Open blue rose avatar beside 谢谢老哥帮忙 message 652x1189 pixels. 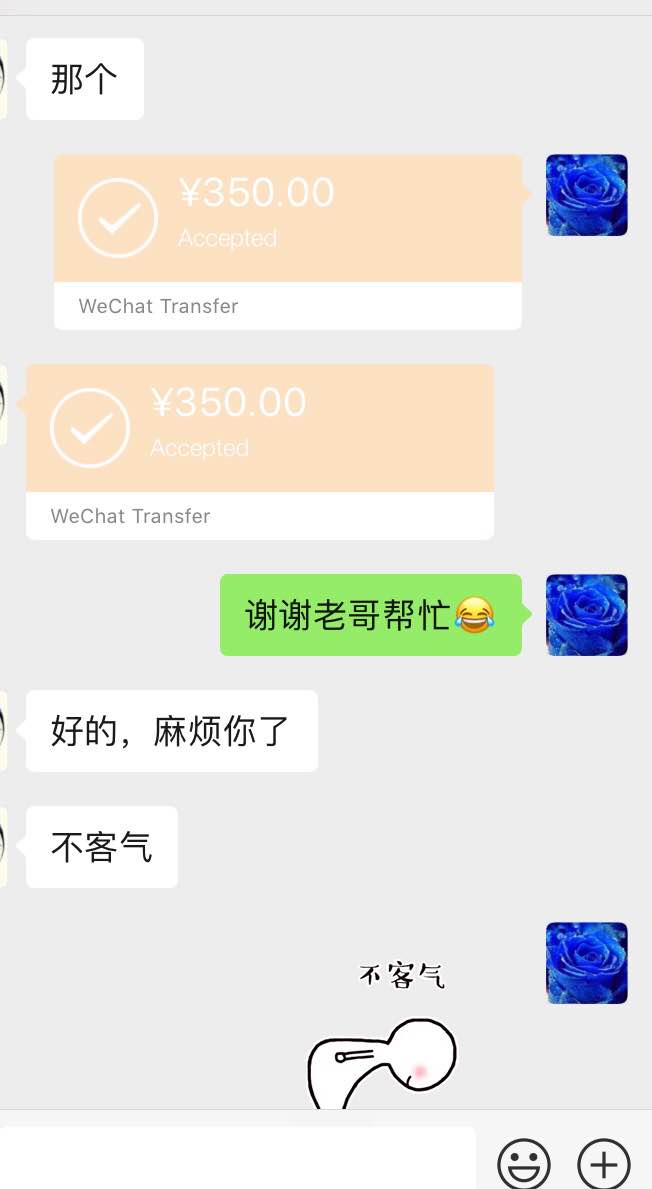(x=586, y=615)
